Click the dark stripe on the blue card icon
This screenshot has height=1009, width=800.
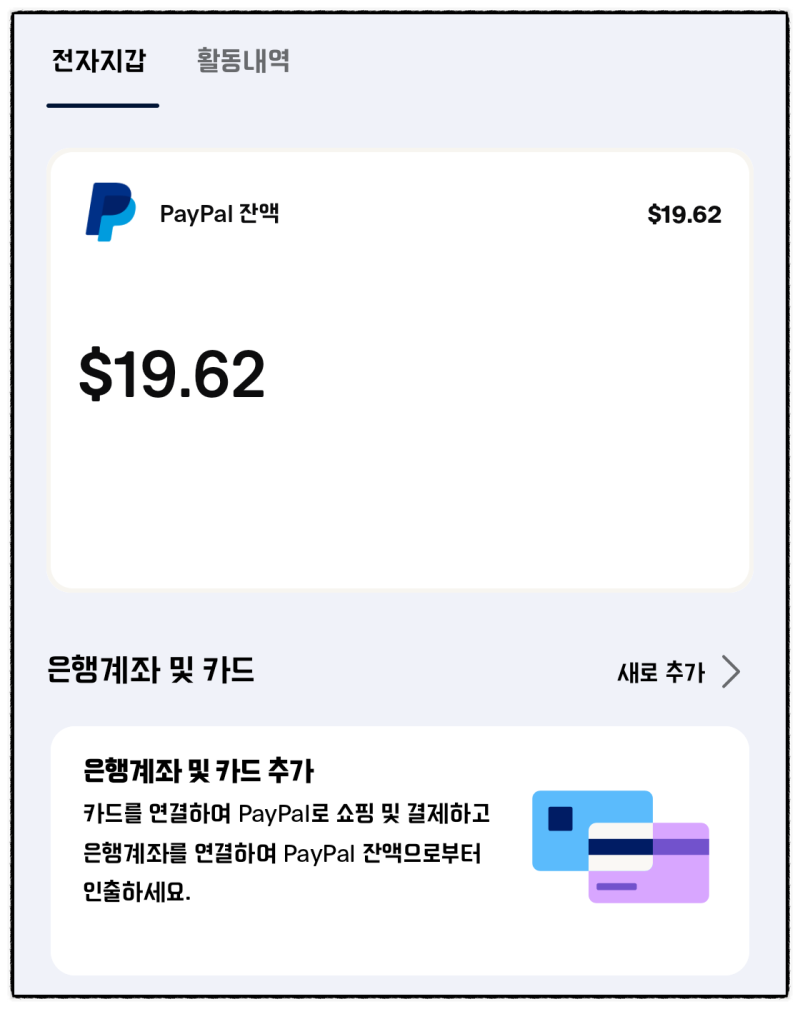point(620,845)
